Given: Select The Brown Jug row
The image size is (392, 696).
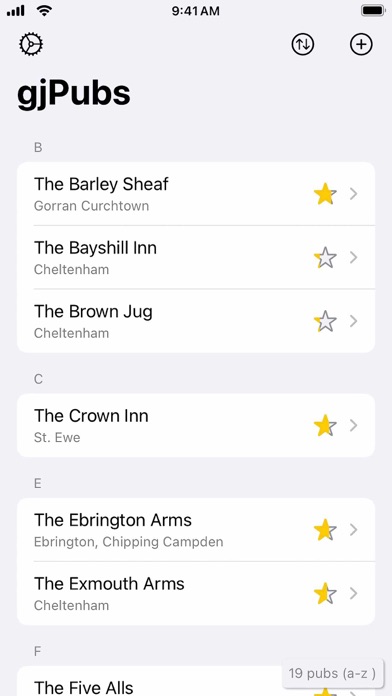Looking at the screenshot, I should click(x=196, y=321).
